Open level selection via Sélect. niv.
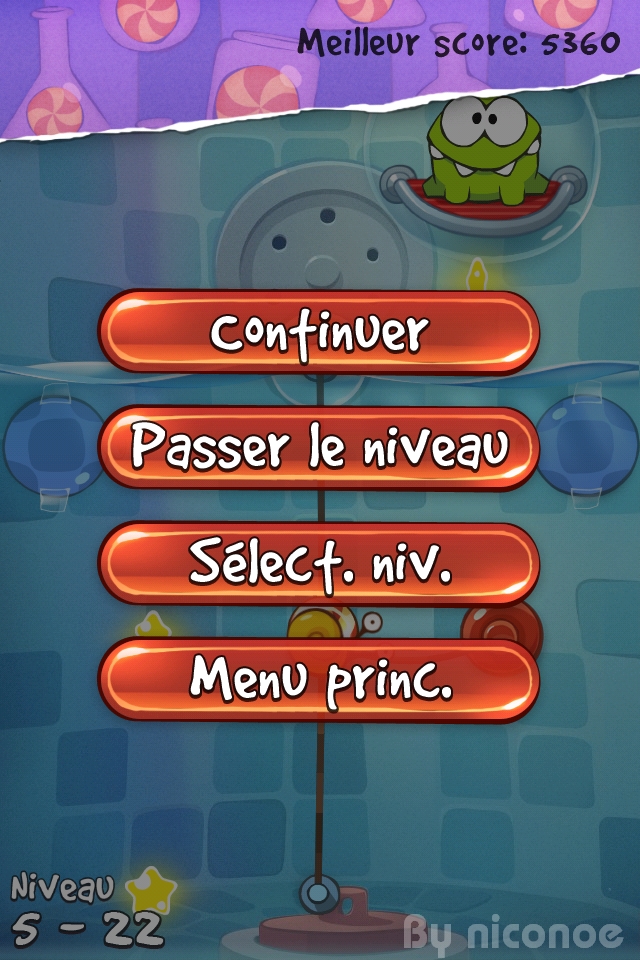This screenshot has height=960, width=640. point(319,564)
